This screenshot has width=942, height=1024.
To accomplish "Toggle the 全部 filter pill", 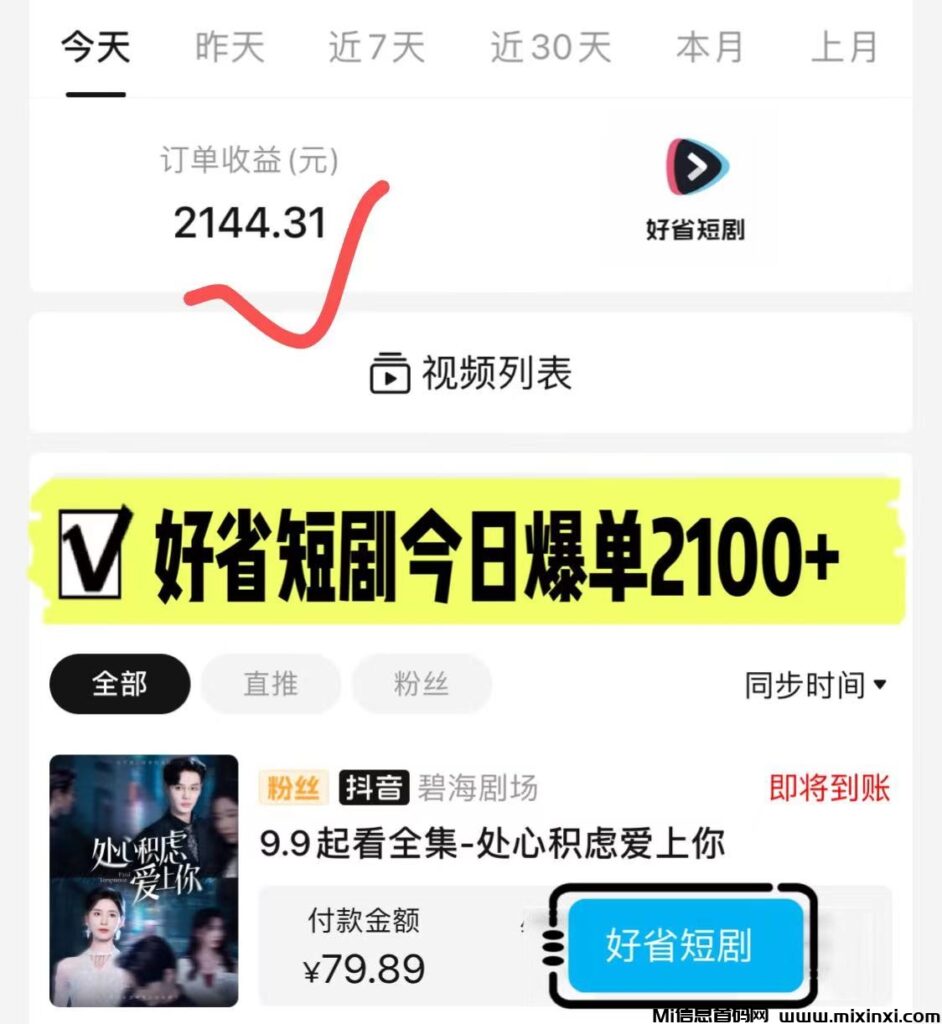I will coord(119,684).
